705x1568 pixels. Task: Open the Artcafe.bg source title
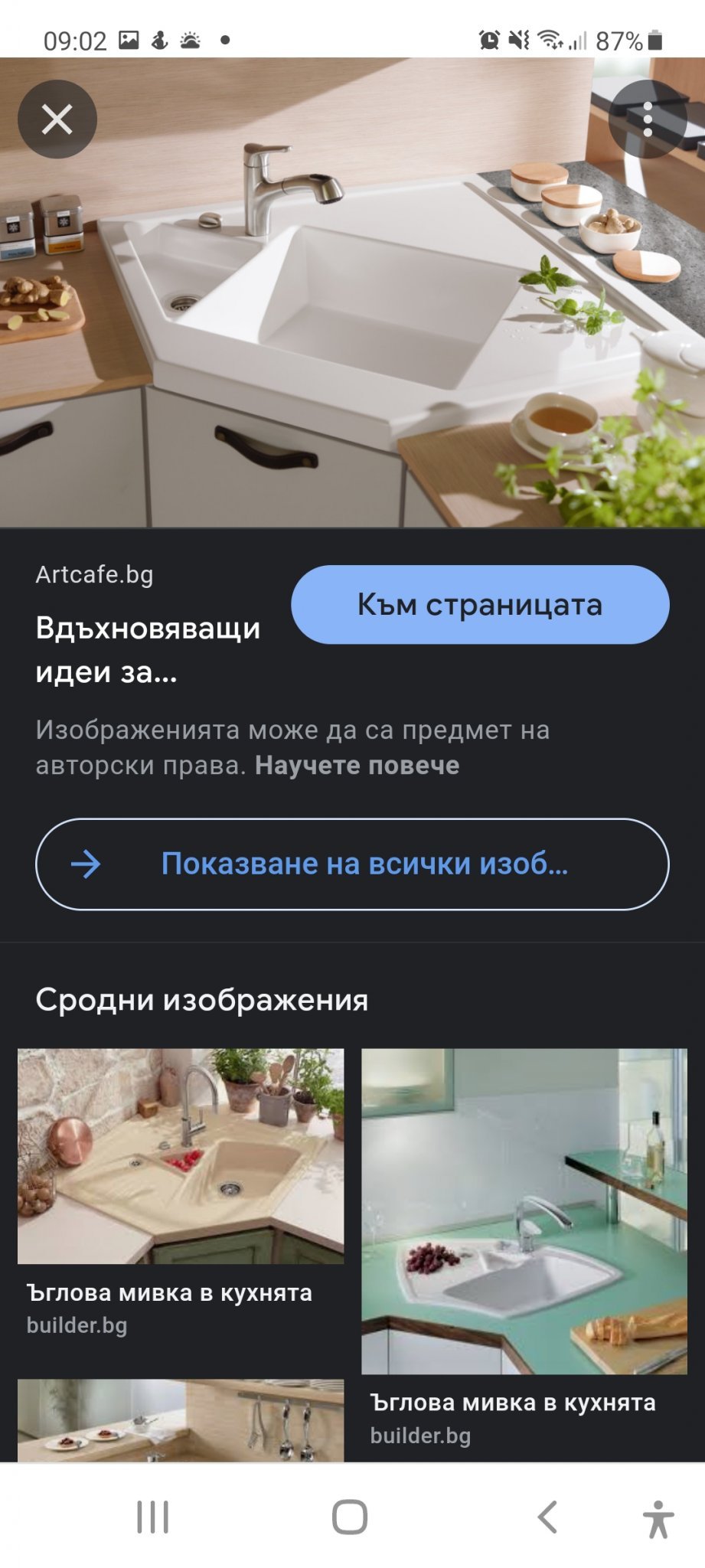coord(147,649)
